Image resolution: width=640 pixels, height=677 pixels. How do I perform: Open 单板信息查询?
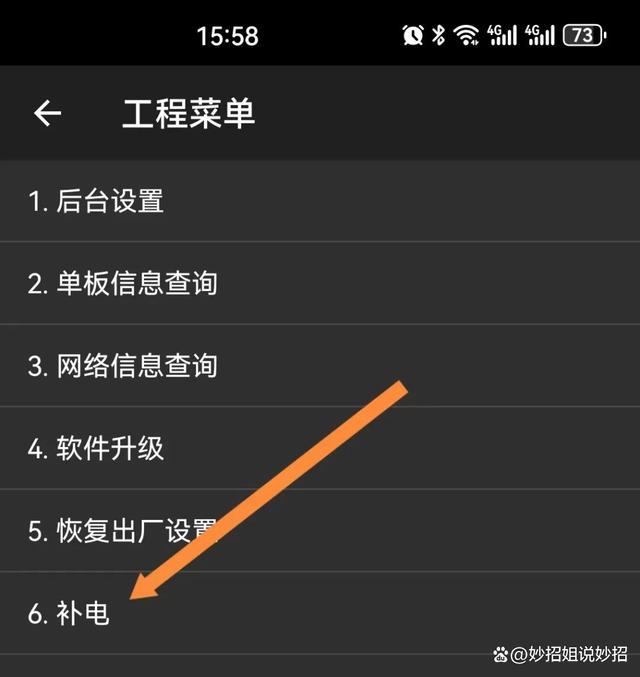[x=122, y=283]
